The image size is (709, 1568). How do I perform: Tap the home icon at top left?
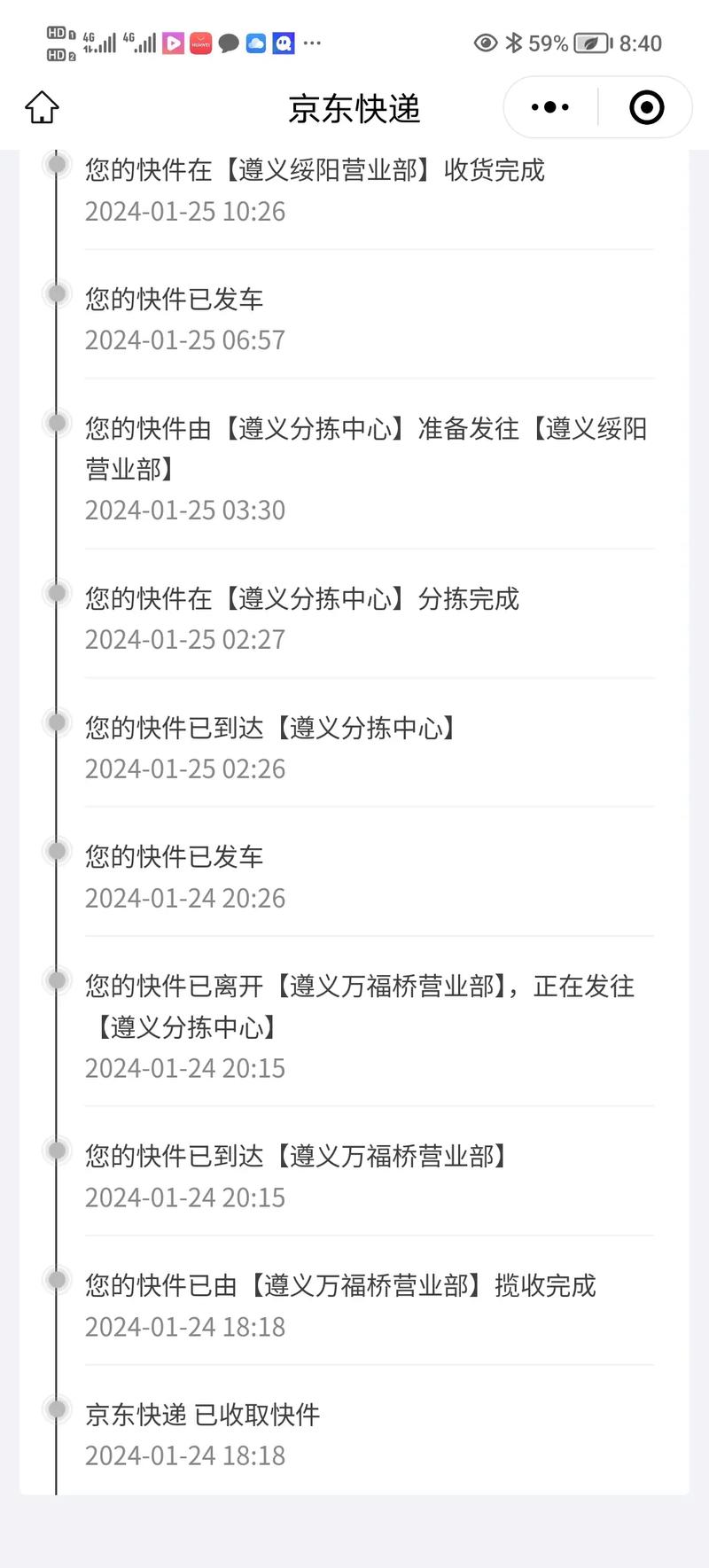41,106
